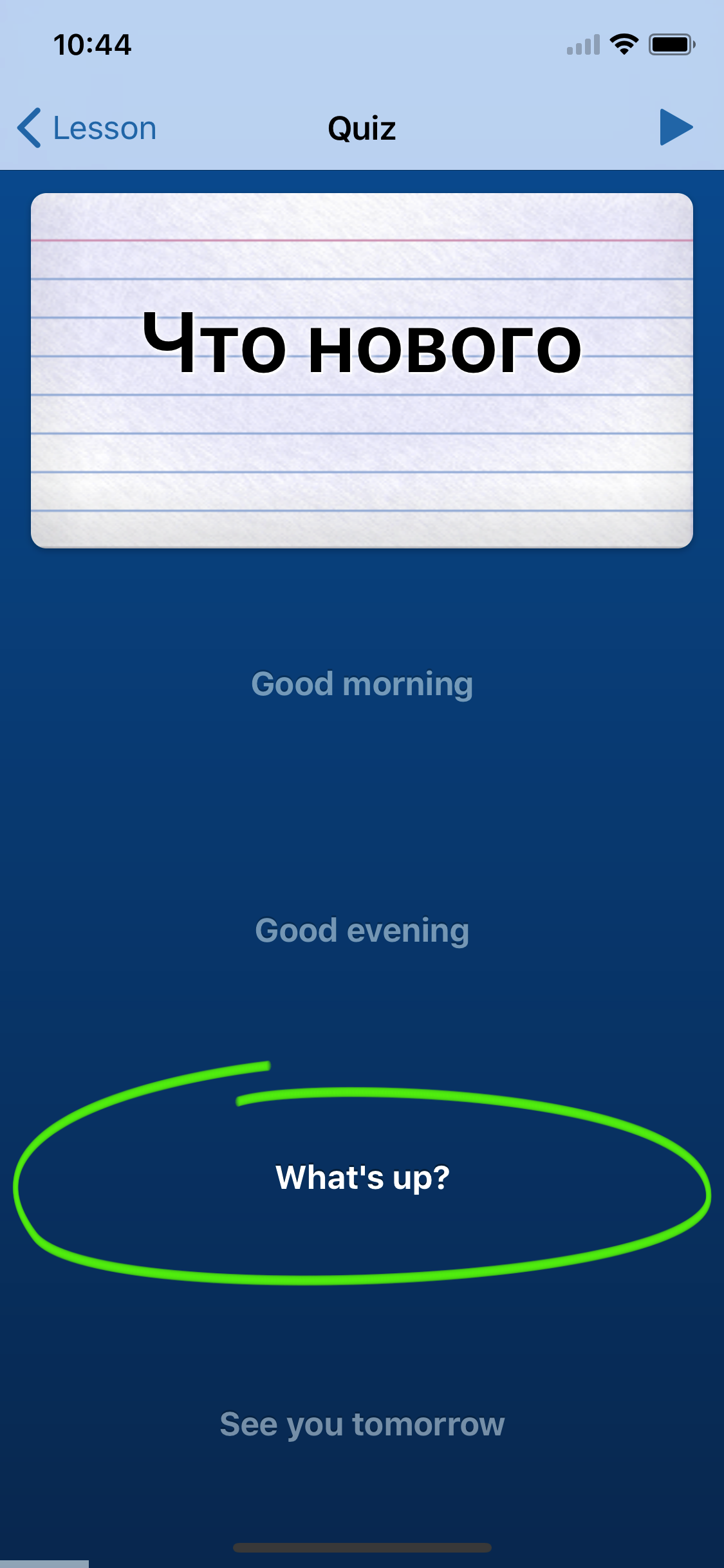Go back to the Lesson screen
This screenshot has width=724, height=1568.
click(87, 127)
